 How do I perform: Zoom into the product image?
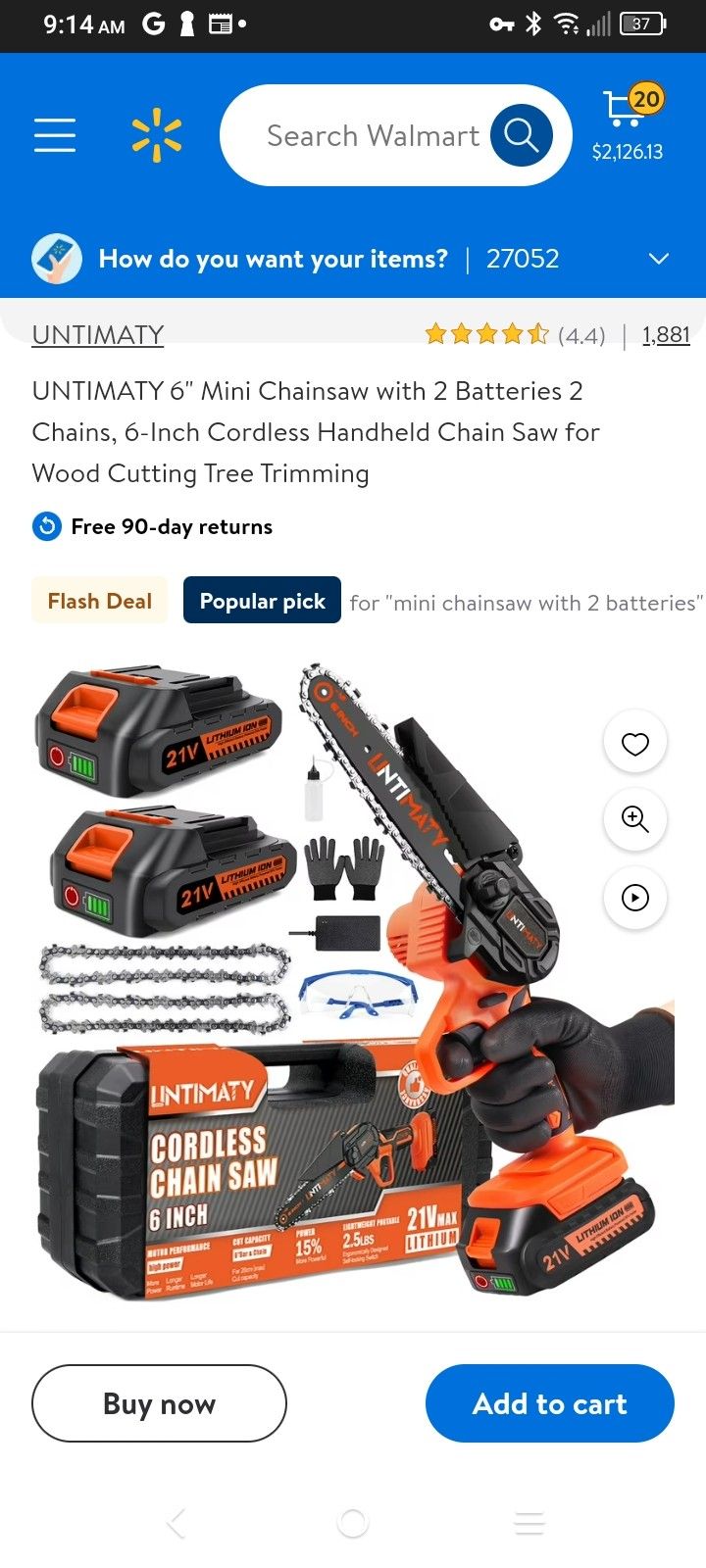tap(635, 819)
